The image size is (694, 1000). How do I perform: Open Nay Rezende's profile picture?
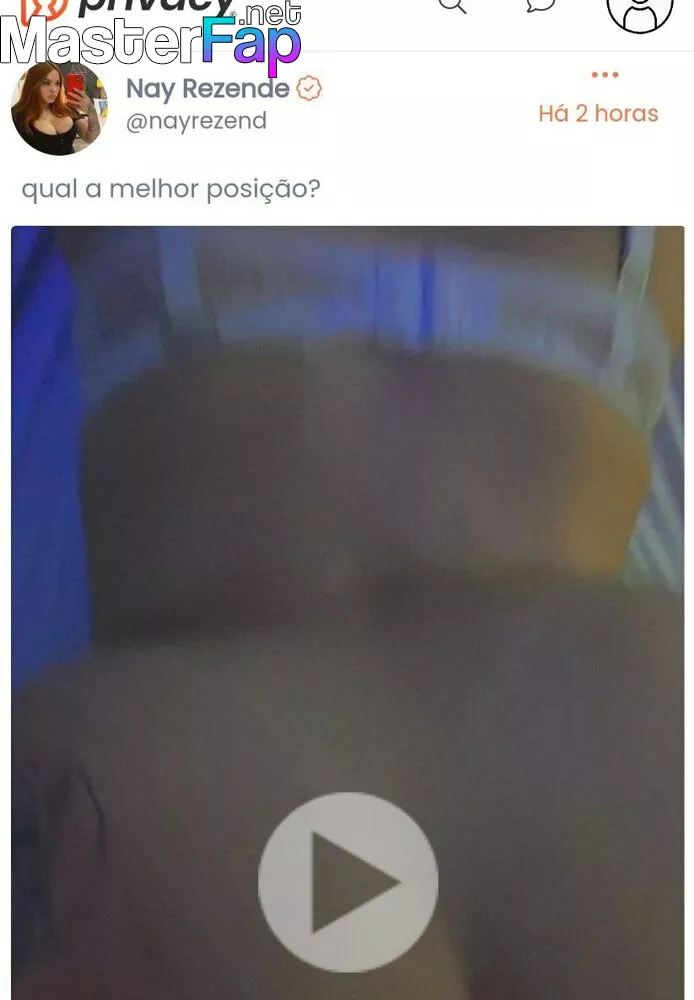[x=59, y=108]
